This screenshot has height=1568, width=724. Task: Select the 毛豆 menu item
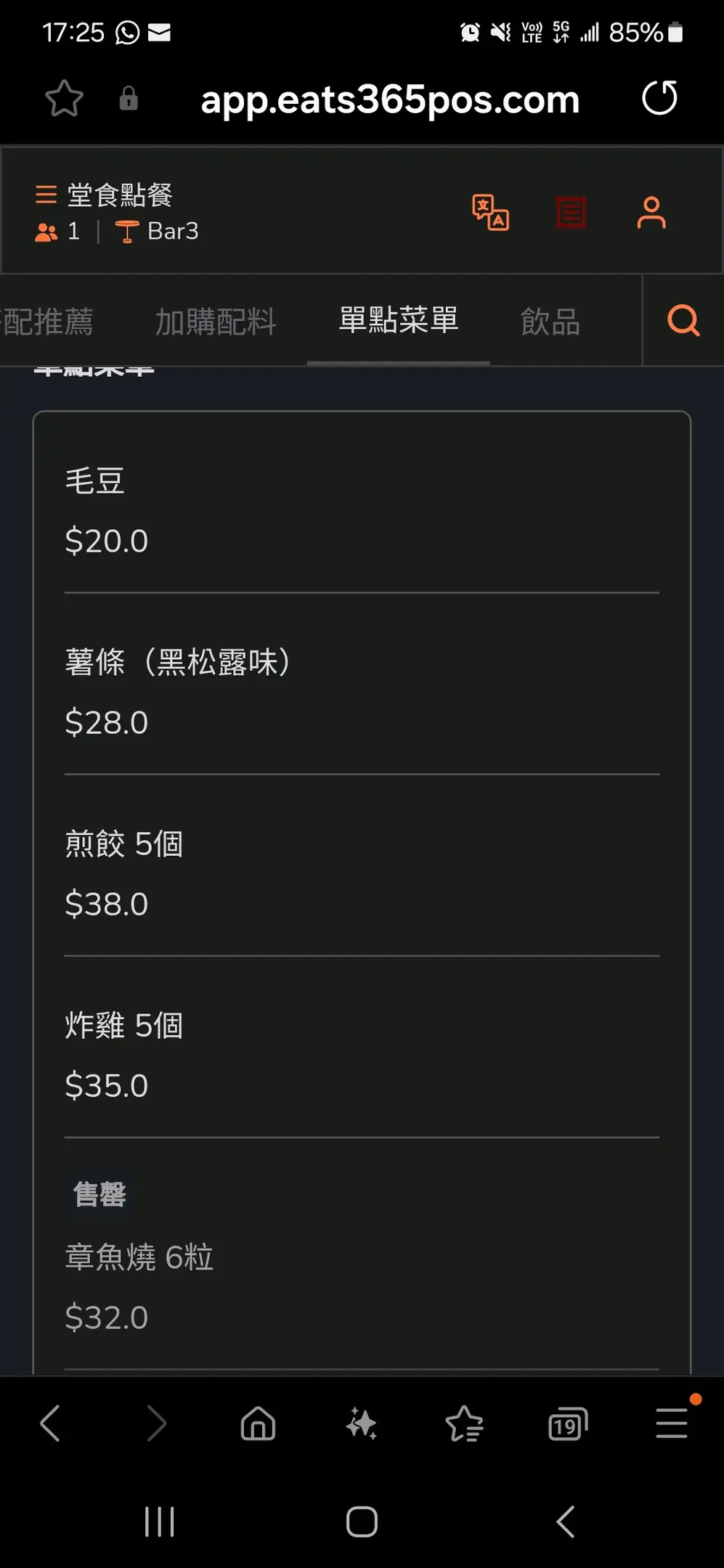click(361, 510)
